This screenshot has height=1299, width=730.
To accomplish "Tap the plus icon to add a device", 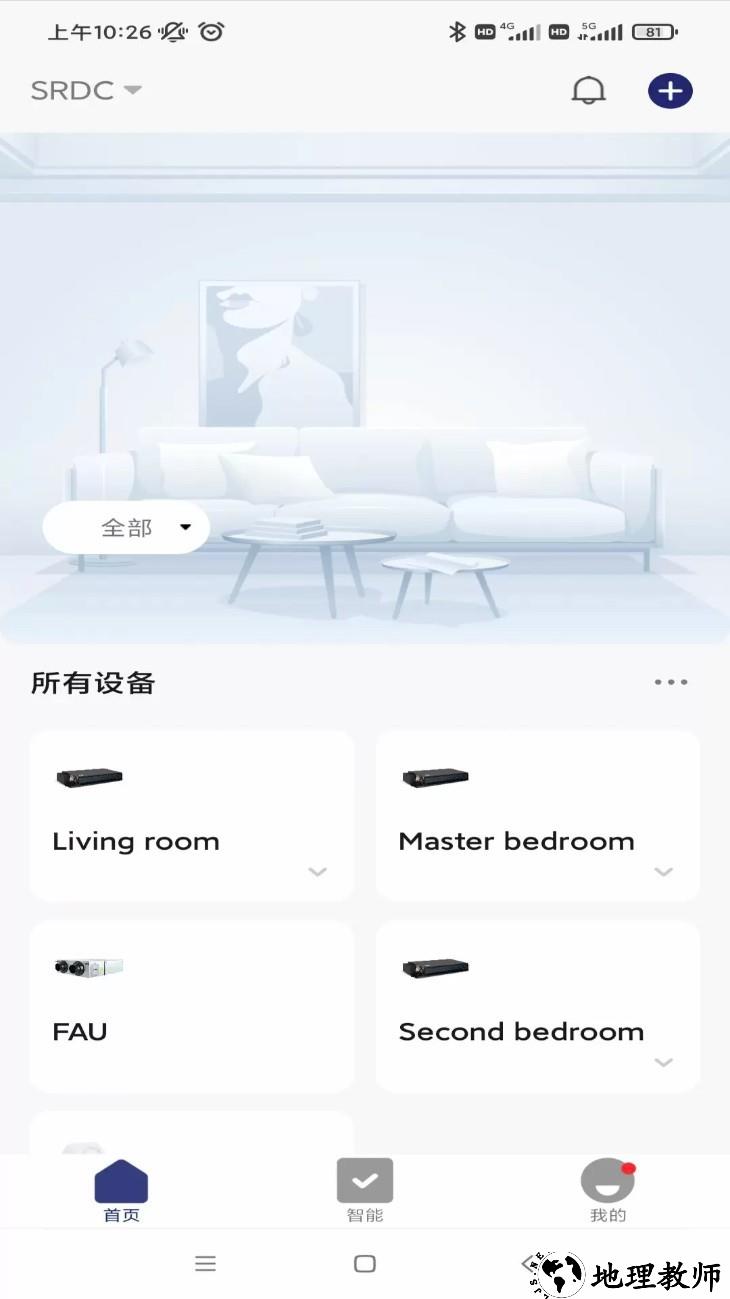I will coord(669,90).
